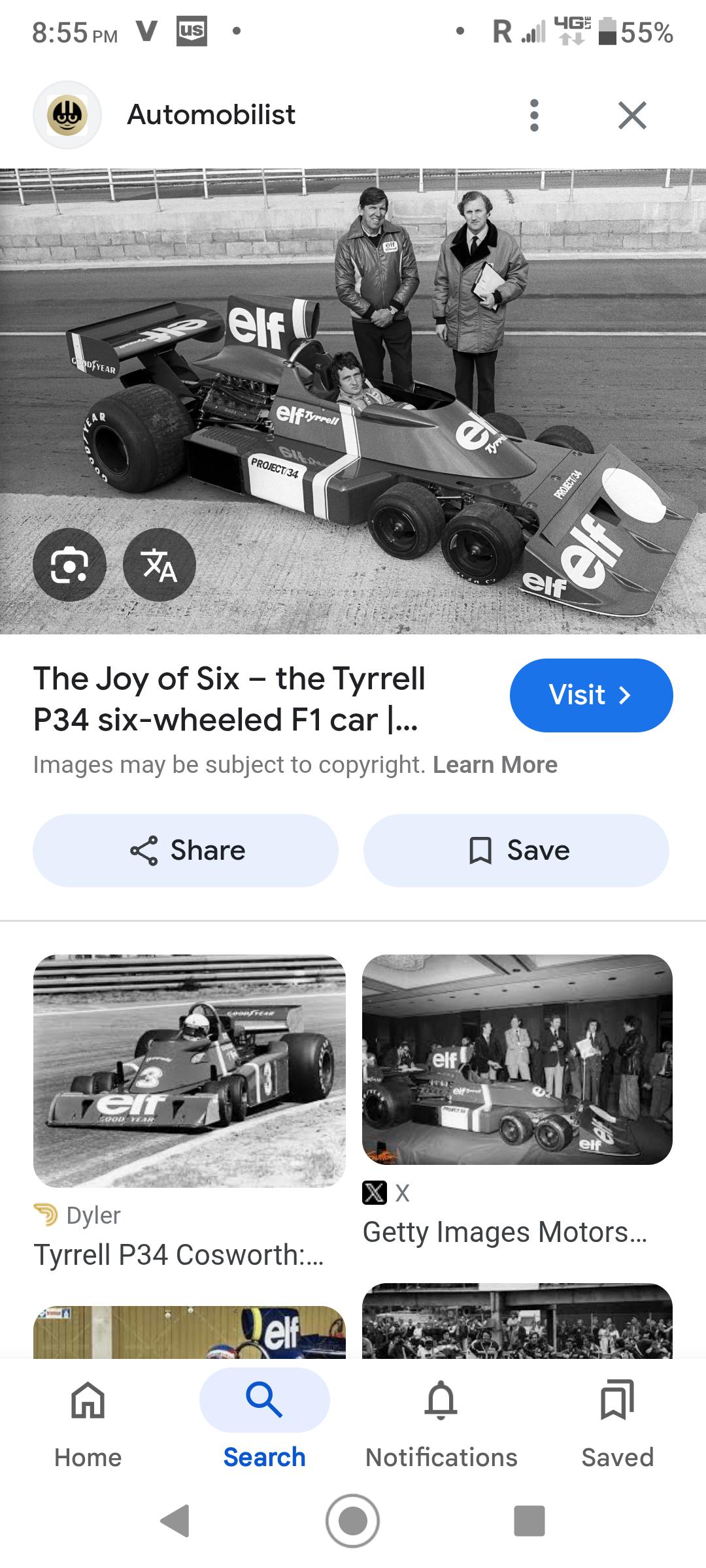Open the Getty Images Motorsport result from X
Screen dimensions: 706x1568
(517, 1060)
